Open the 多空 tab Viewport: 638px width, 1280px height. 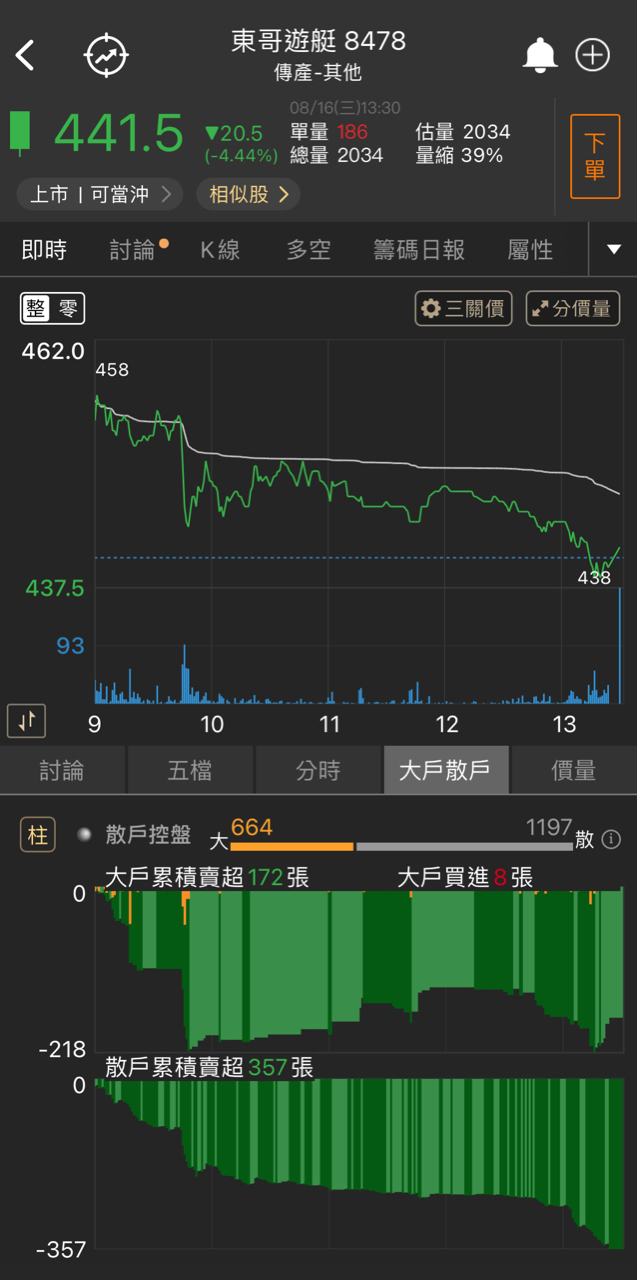click(308, 250)
